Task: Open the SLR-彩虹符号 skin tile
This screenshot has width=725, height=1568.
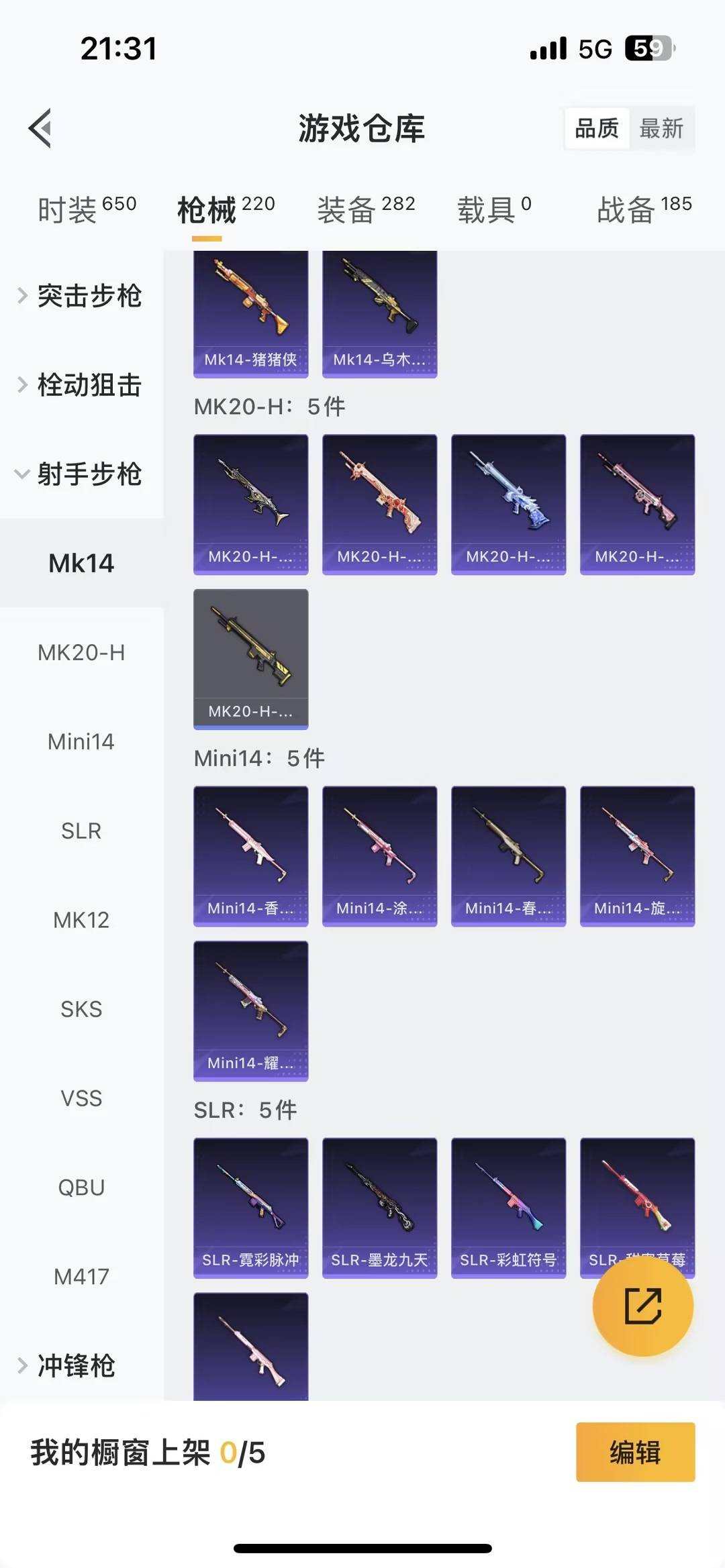Action: [x=508, y=1207]
